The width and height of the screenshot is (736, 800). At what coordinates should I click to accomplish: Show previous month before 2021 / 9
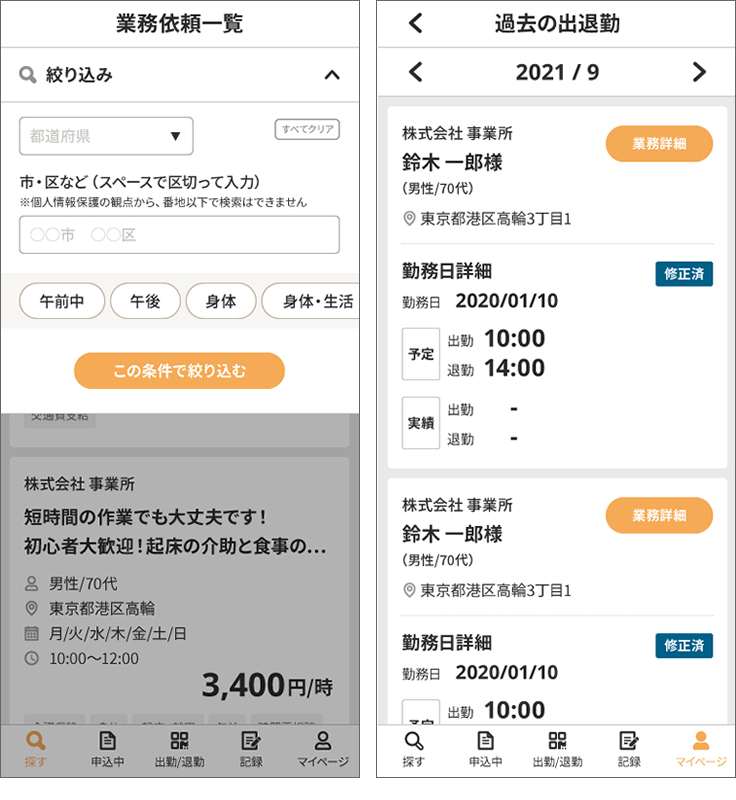(416, 72)
